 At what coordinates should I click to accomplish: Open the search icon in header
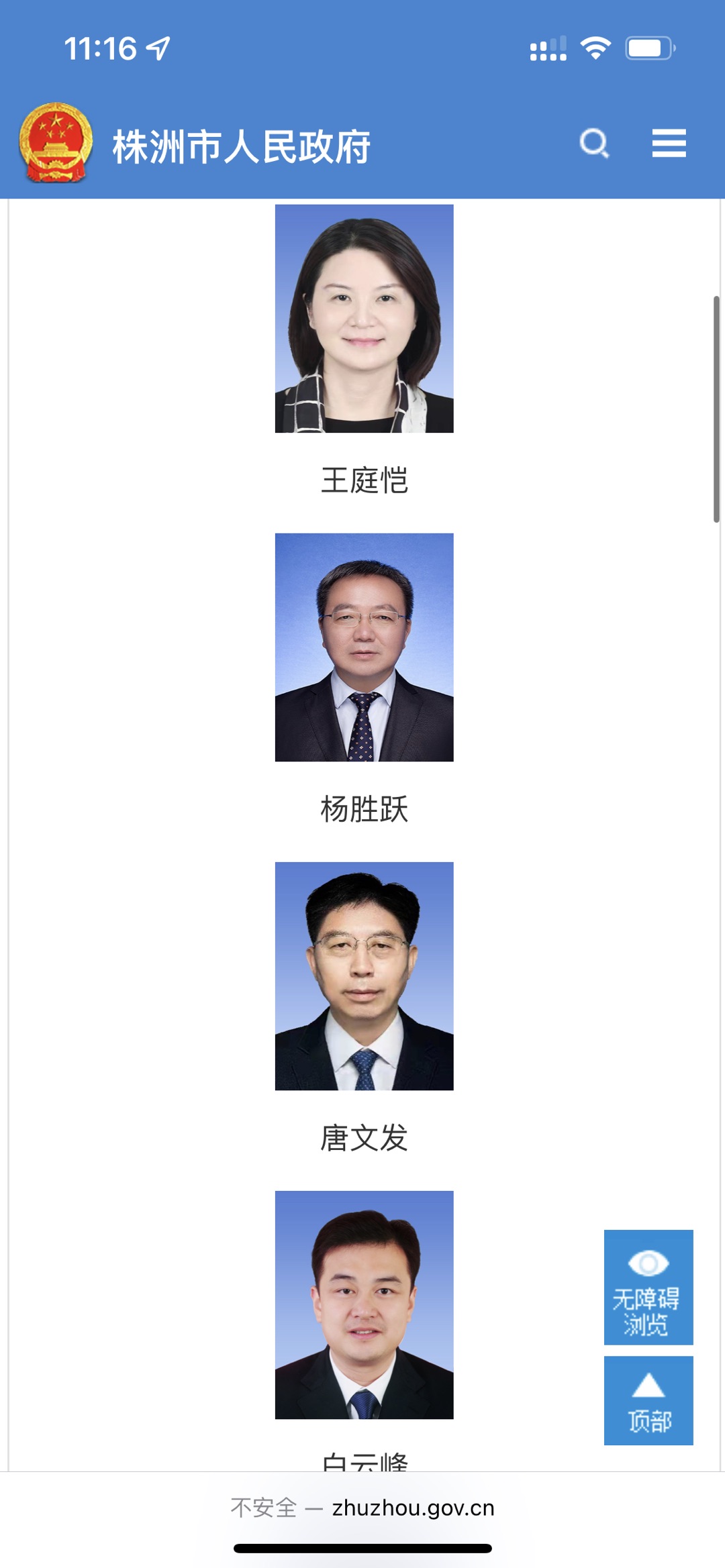coord(594,144)
